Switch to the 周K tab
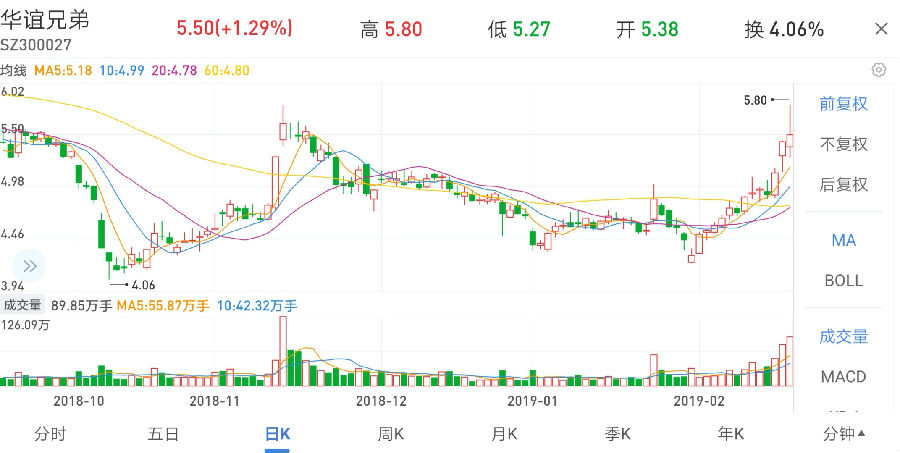 pyautogui.click(x=391, y=434)
